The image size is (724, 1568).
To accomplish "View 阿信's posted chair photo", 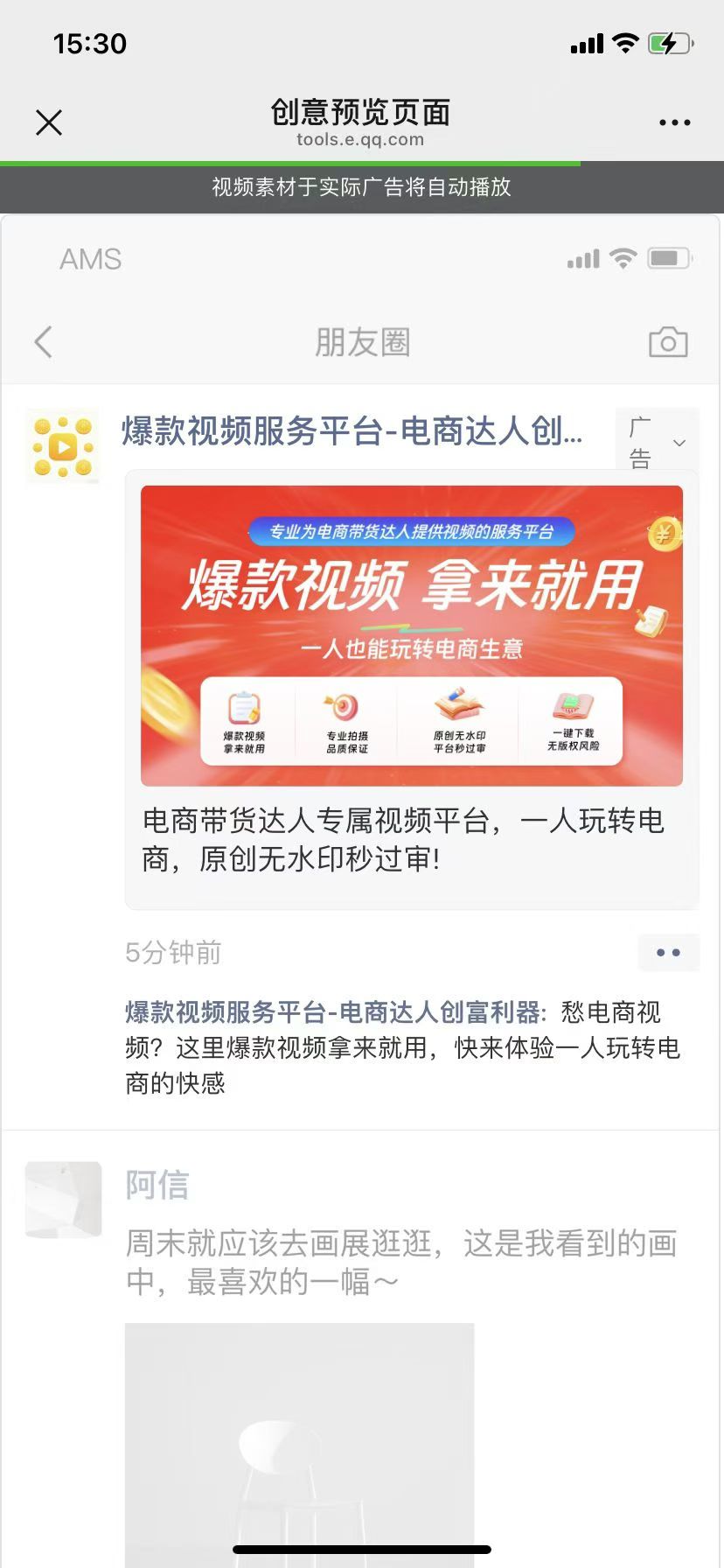I will [x=299, y=1444].
